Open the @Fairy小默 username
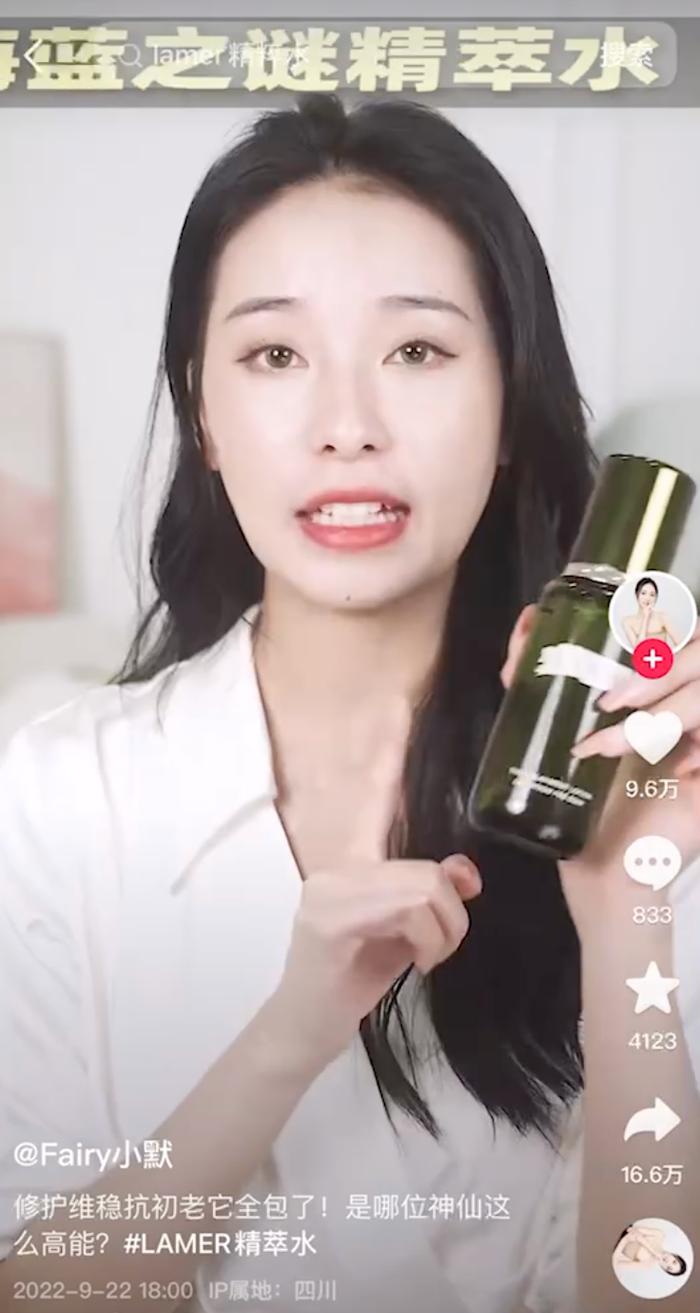Screen dimensions: 700x1313 point(93,1155)
